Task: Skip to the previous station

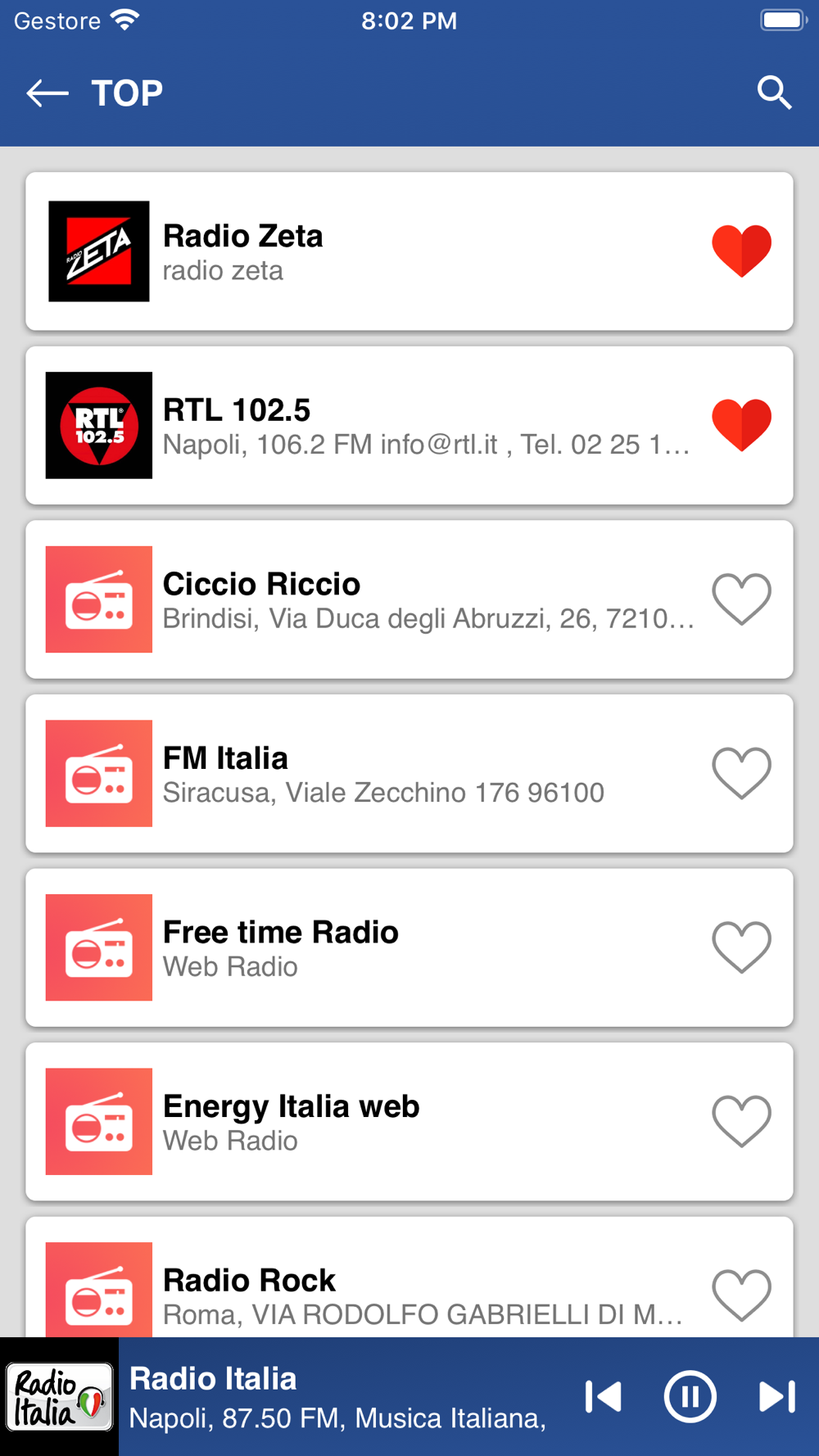Action: 604,1396
